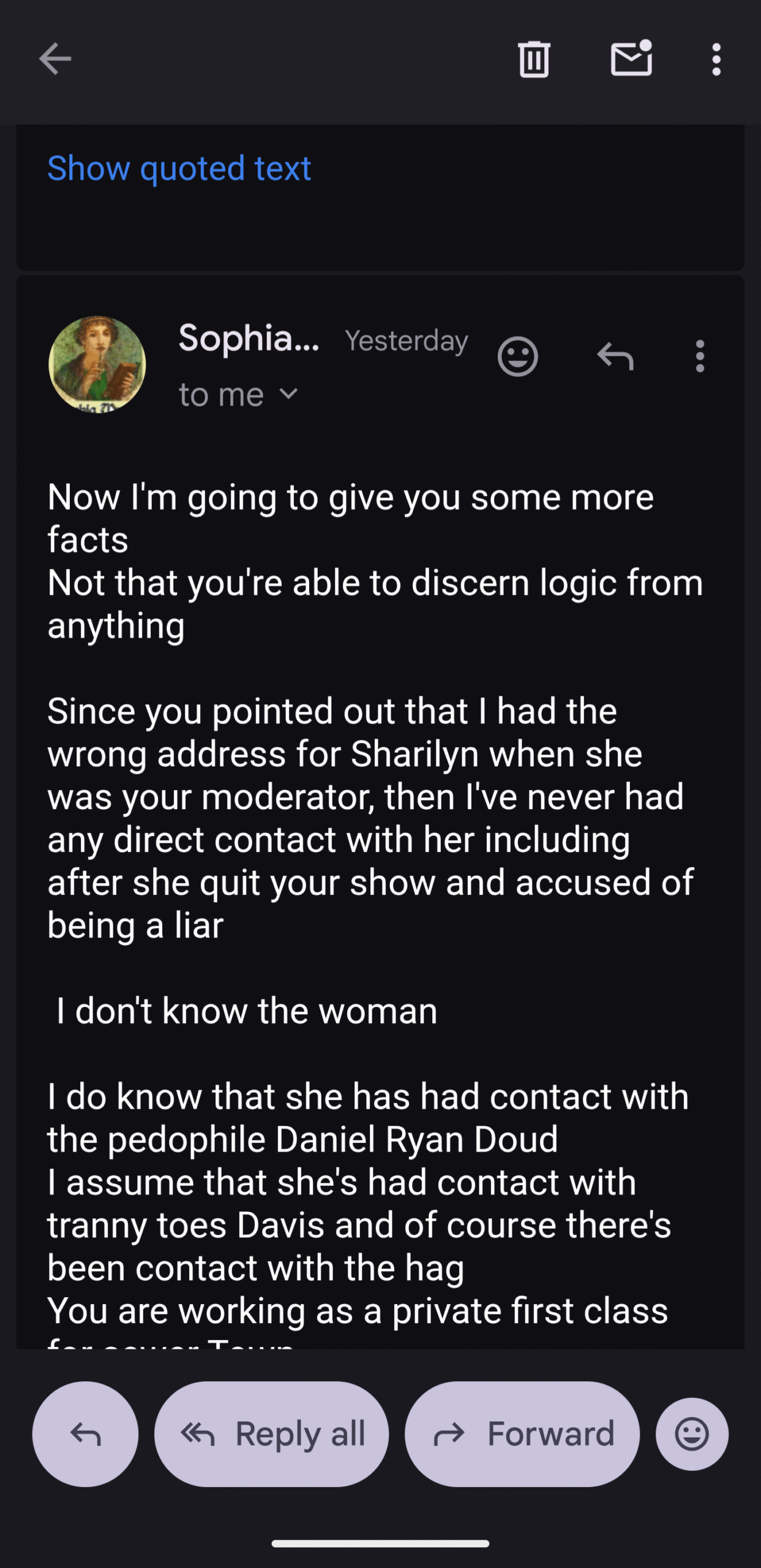The width and height of the screenshot is (761, 1568).
Task: Add emoji reaction beside the sender's name
Action: pos(517,356)
